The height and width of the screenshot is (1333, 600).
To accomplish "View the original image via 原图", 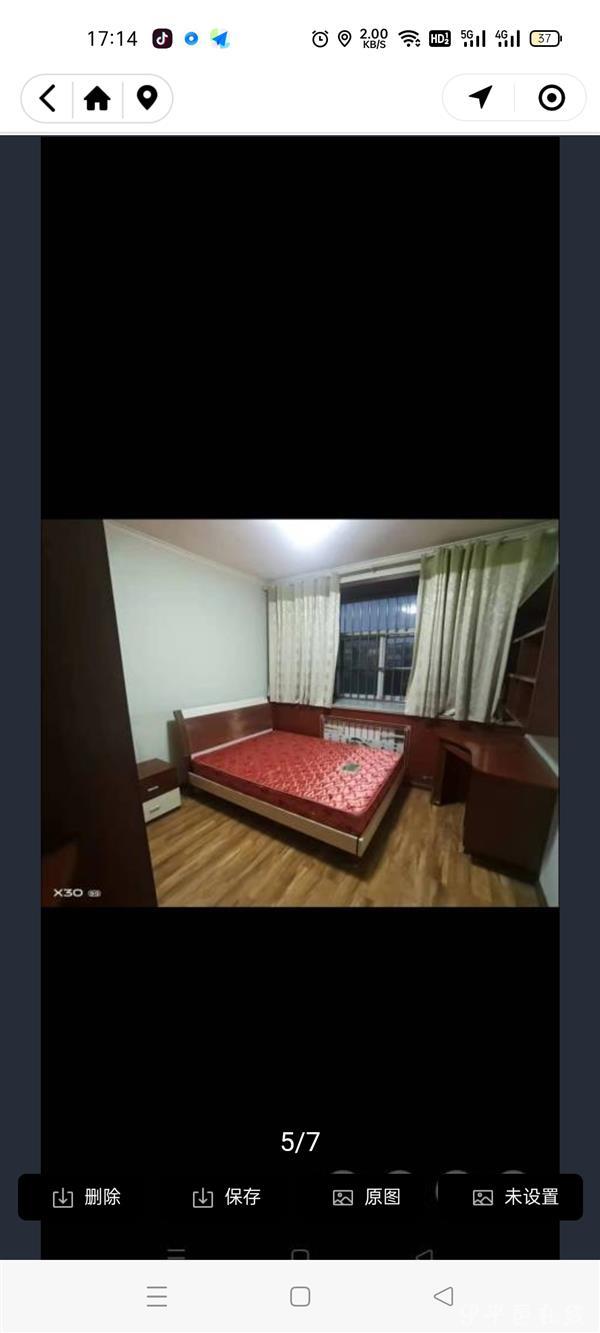I will [367, 1197].
